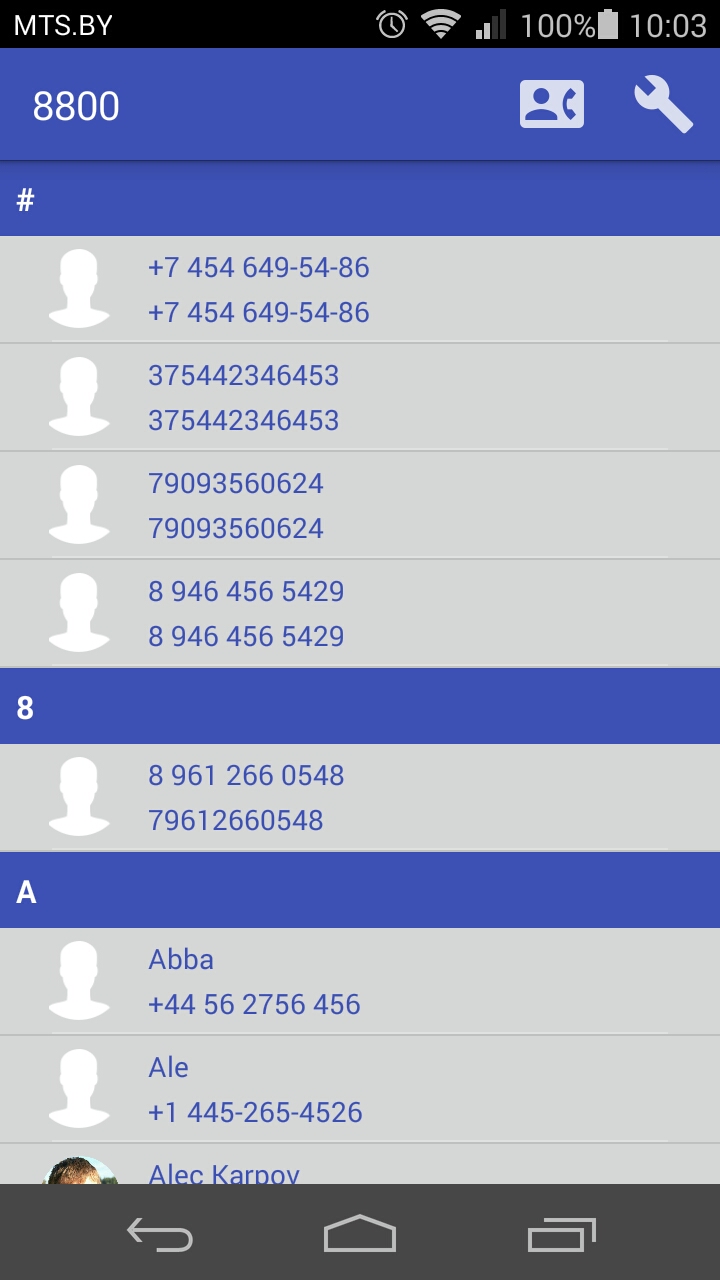Open the contact 79093560624
The height and width of the screenshot is (1280, 720).
(360, 506)
